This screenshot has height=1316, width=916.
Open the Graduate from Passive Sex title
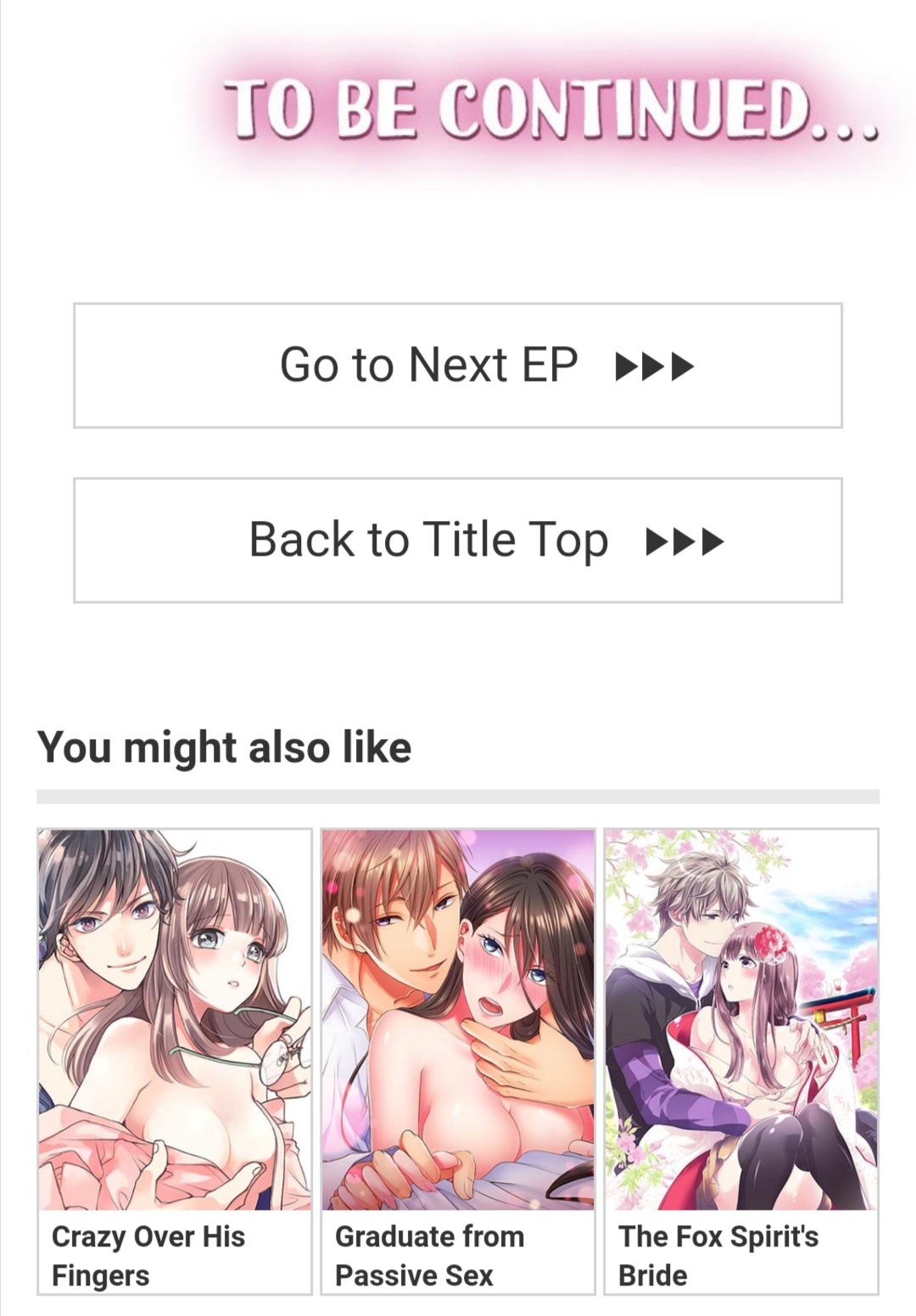point(457,1061)
